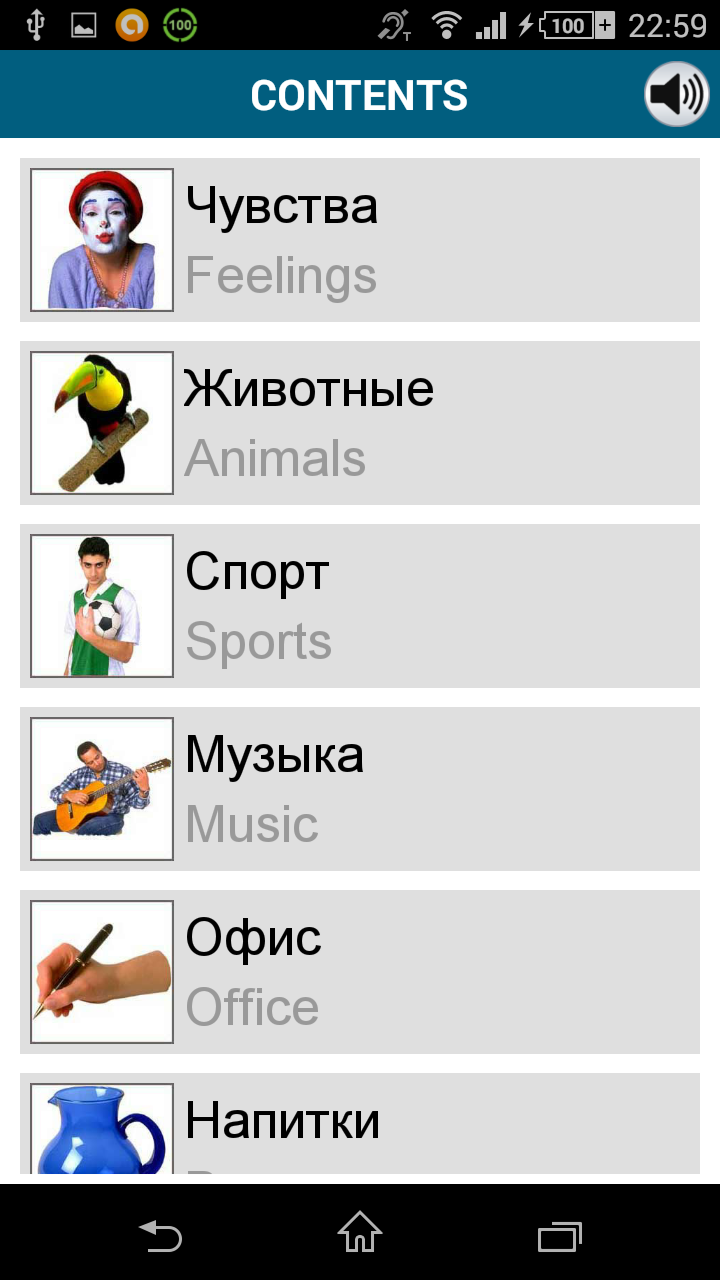Open the Чувства (Feelings) category
The image size is (720, 1280).
pyautogui.click(x=360, y=240)
